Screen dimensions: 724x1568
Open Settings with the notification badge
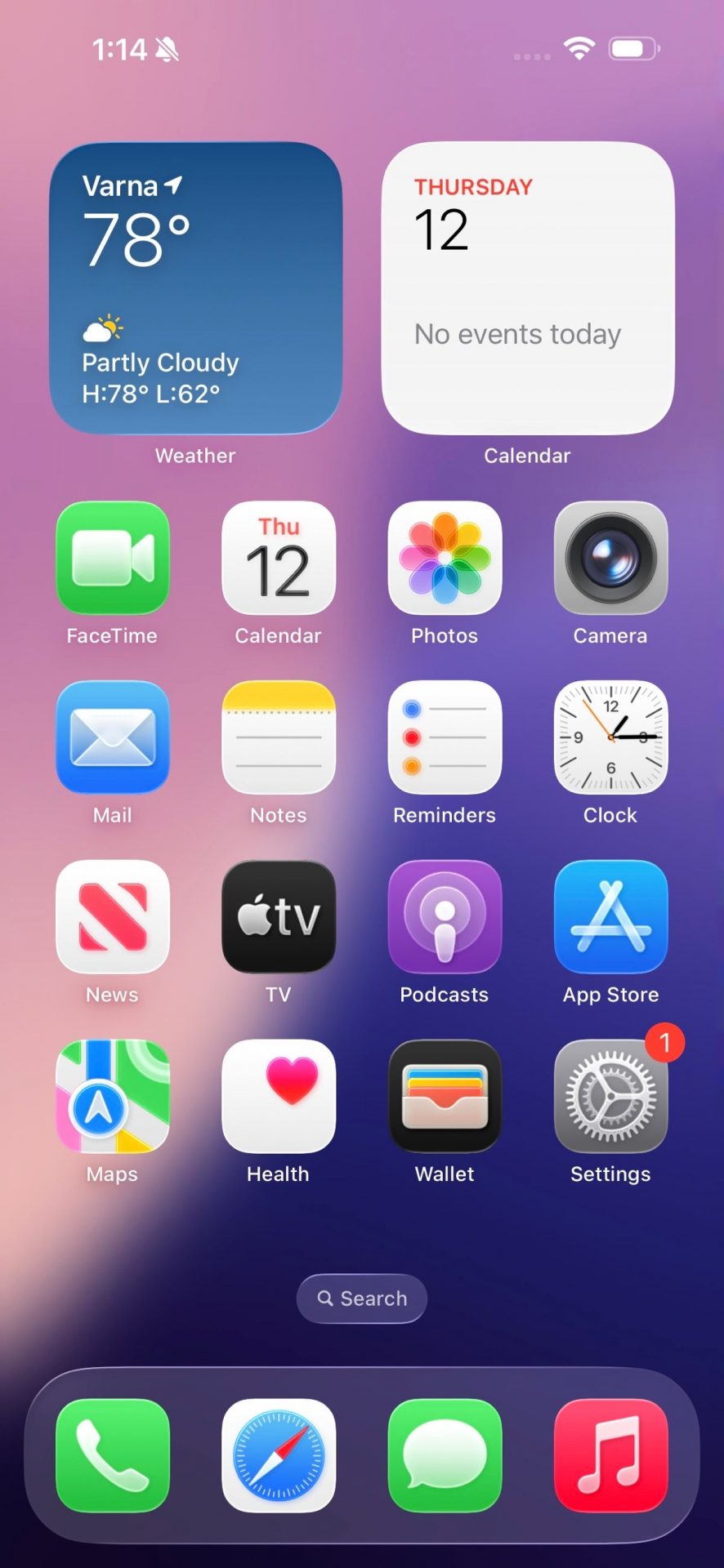pos(610,1096)
